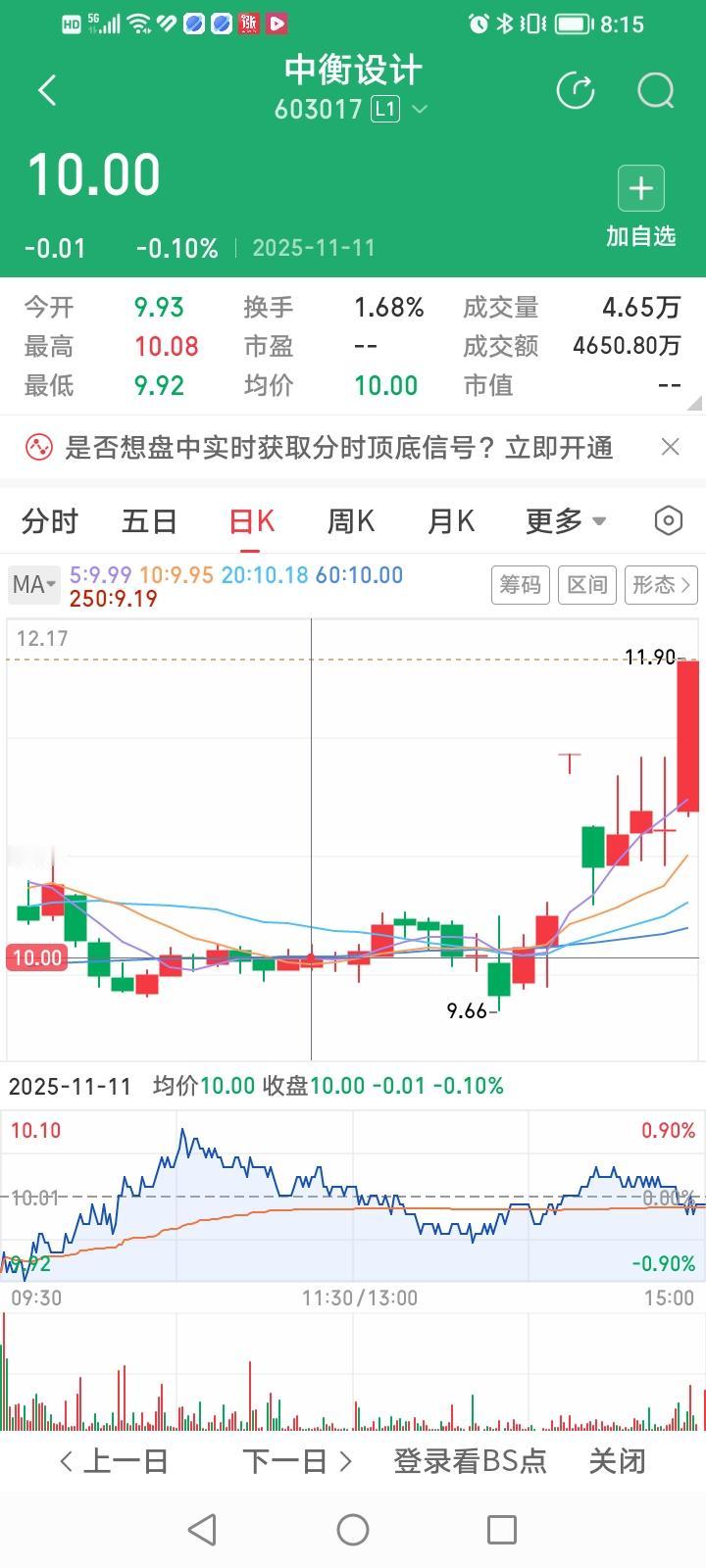Select the 日K chart tab

tap(251, 520)
